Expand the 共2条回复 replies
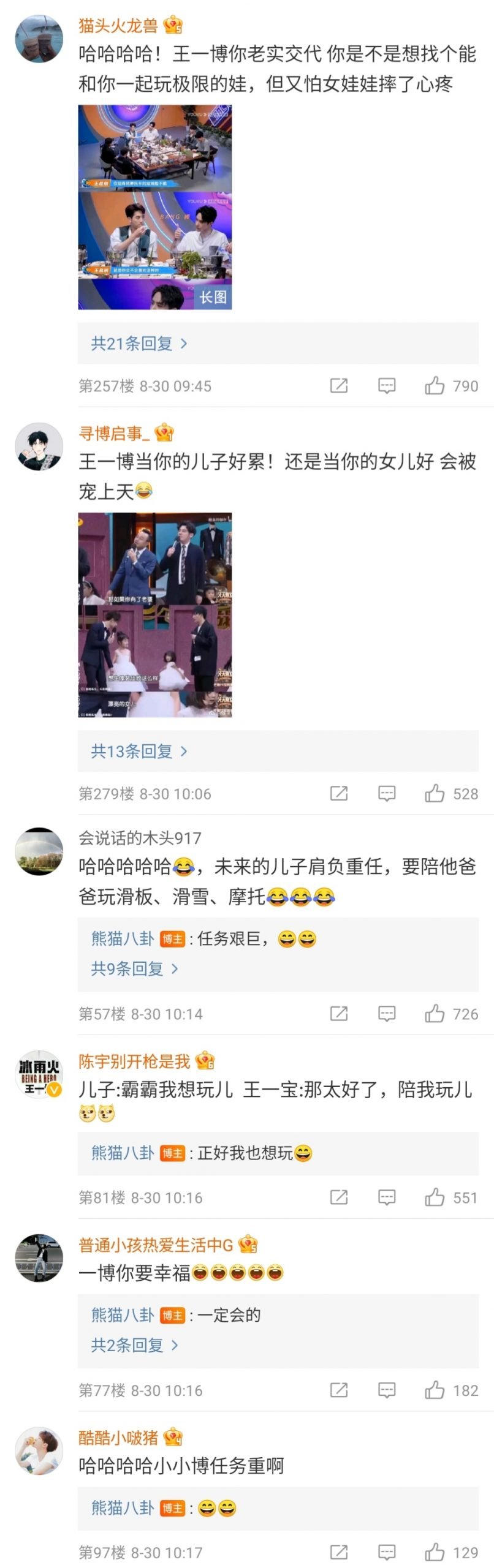This screenshot has height=1568, width=494. click(x=134, y=1345)
